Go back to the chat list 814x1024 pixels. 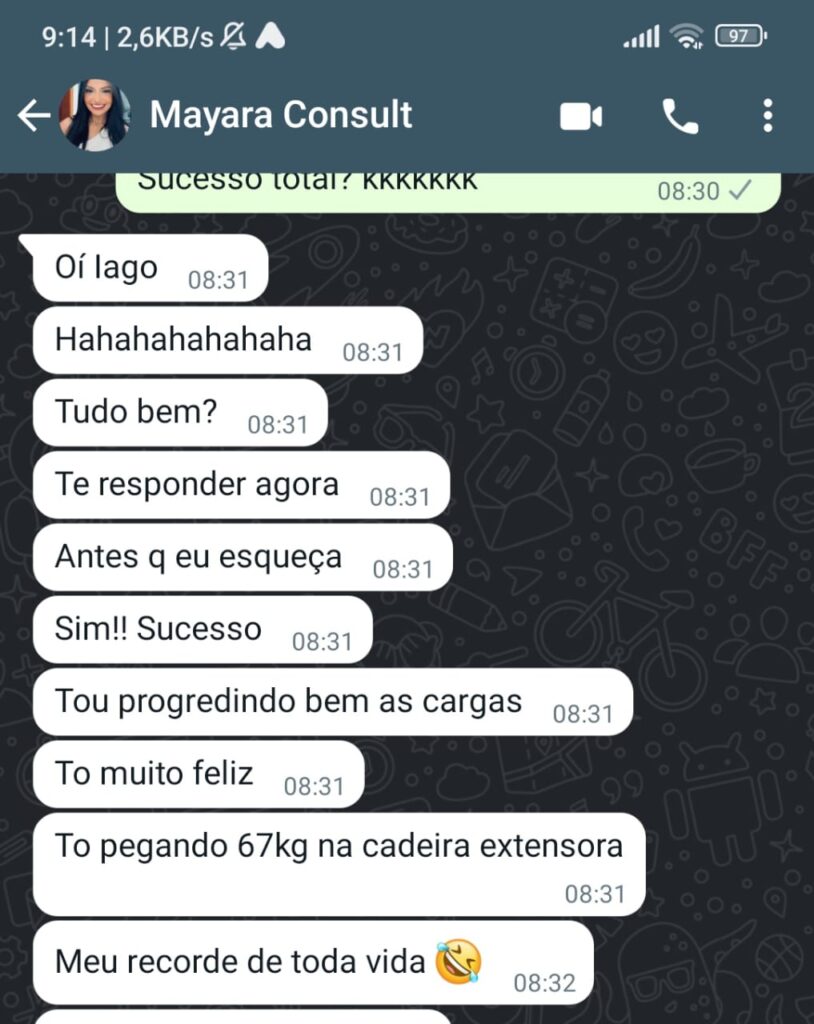point(33,116)
